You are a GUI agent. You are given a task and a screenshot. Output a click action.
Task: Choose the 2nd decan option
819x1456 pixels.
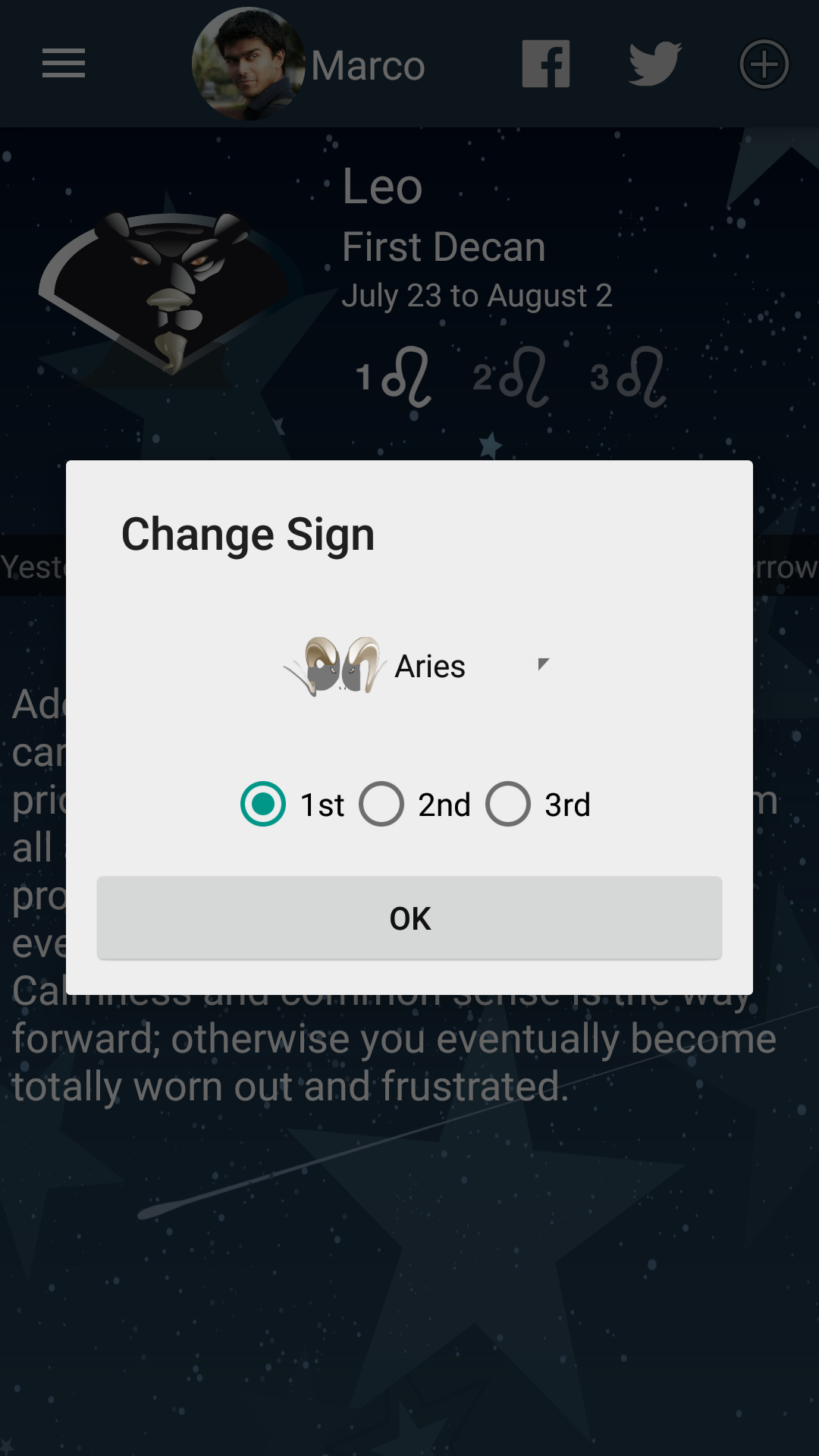pos(381,804)
